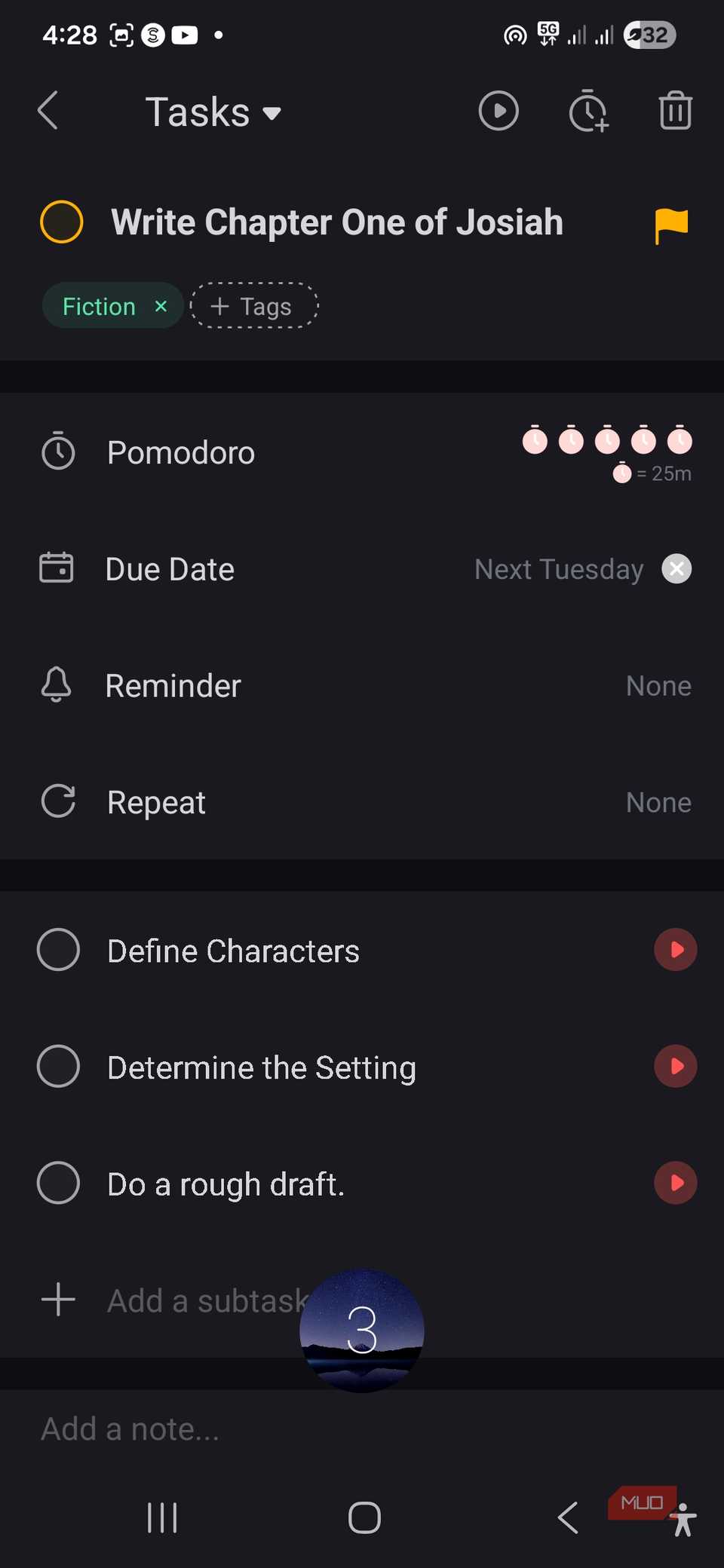Screen dimensions: 724x1568
Task: Delete this task using the trash icon
Action: pos(675,111)
